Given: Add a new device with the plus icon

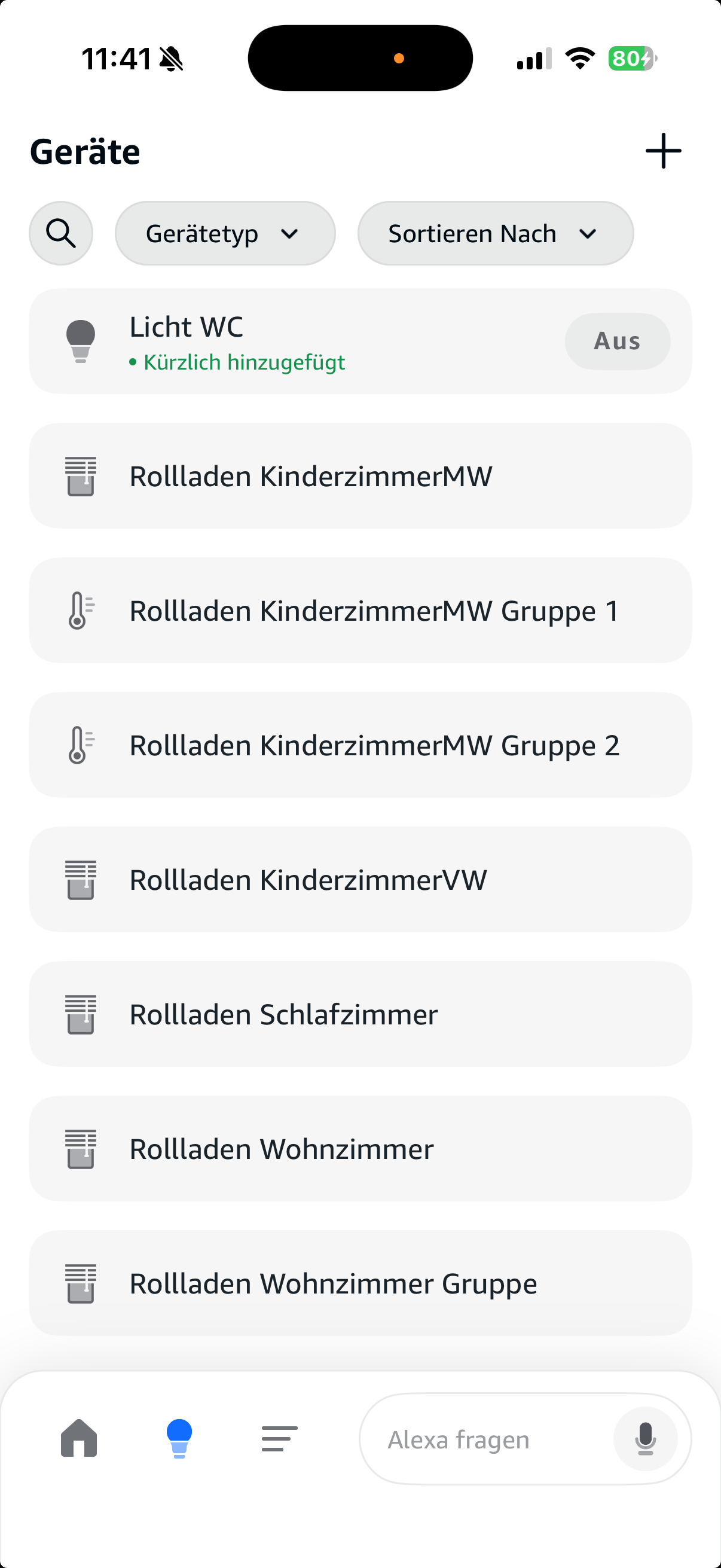Looking at the screenshot, I should point(662,151).
